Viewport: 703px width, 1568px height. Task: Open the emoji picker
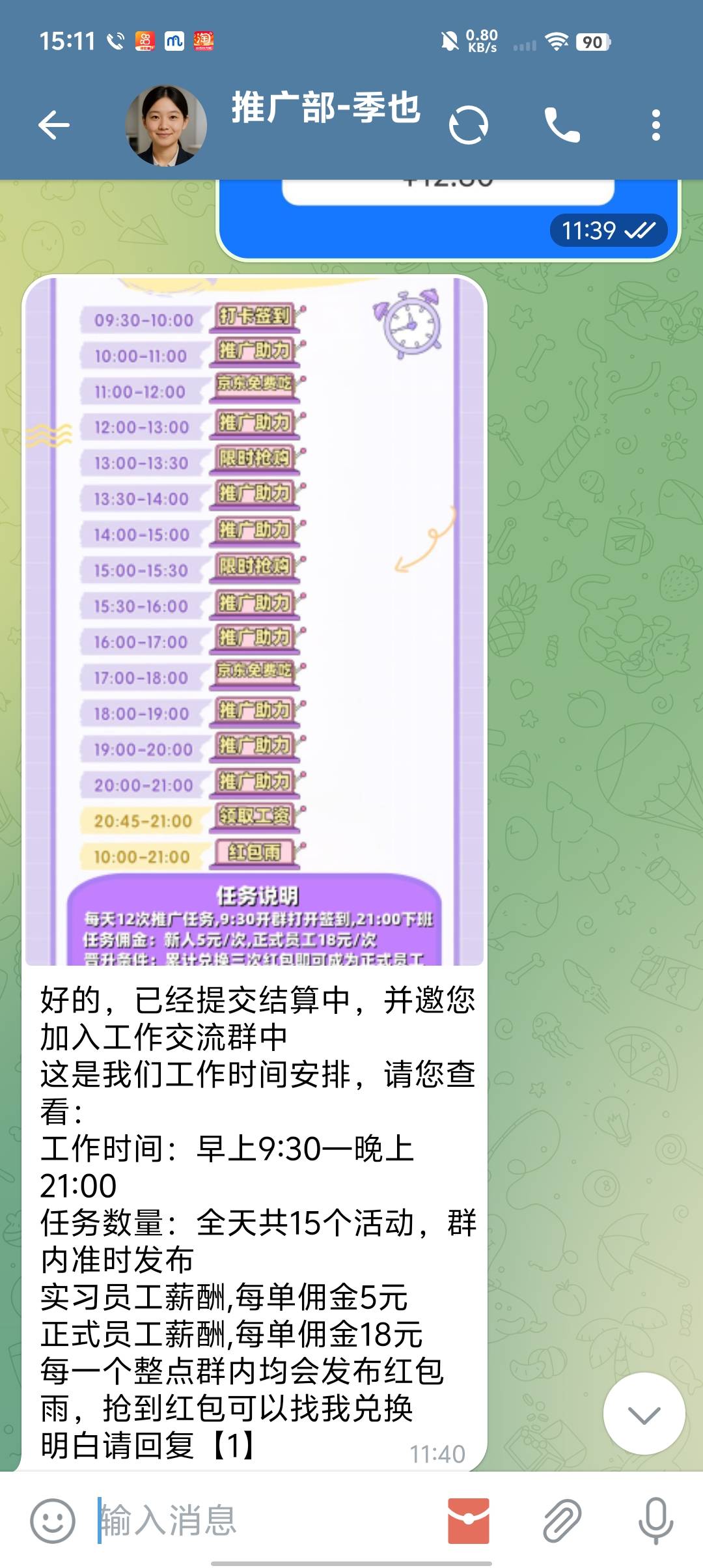tap(53, 1520)
